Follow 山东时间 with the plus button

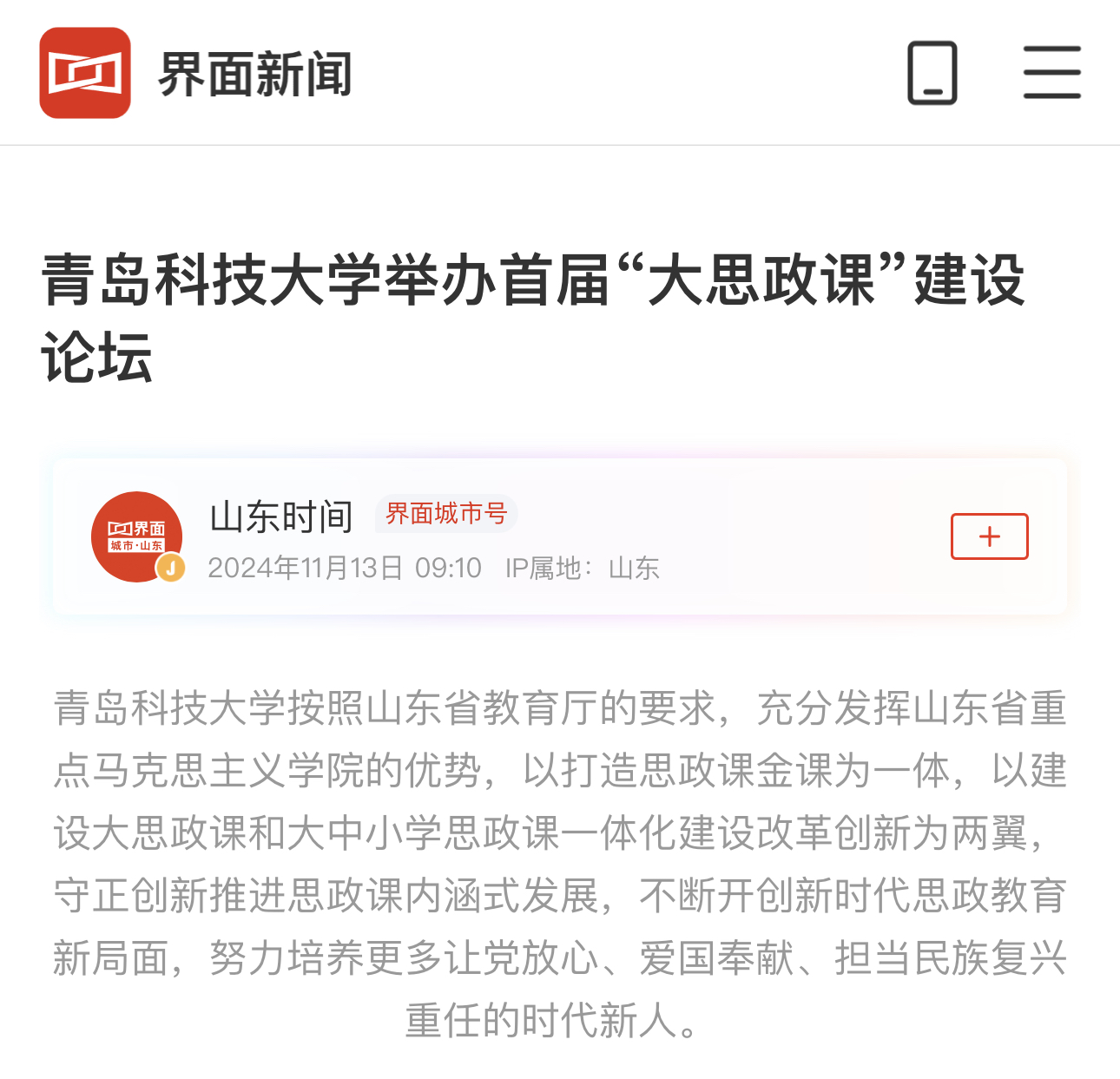click(x=989, y=536)
